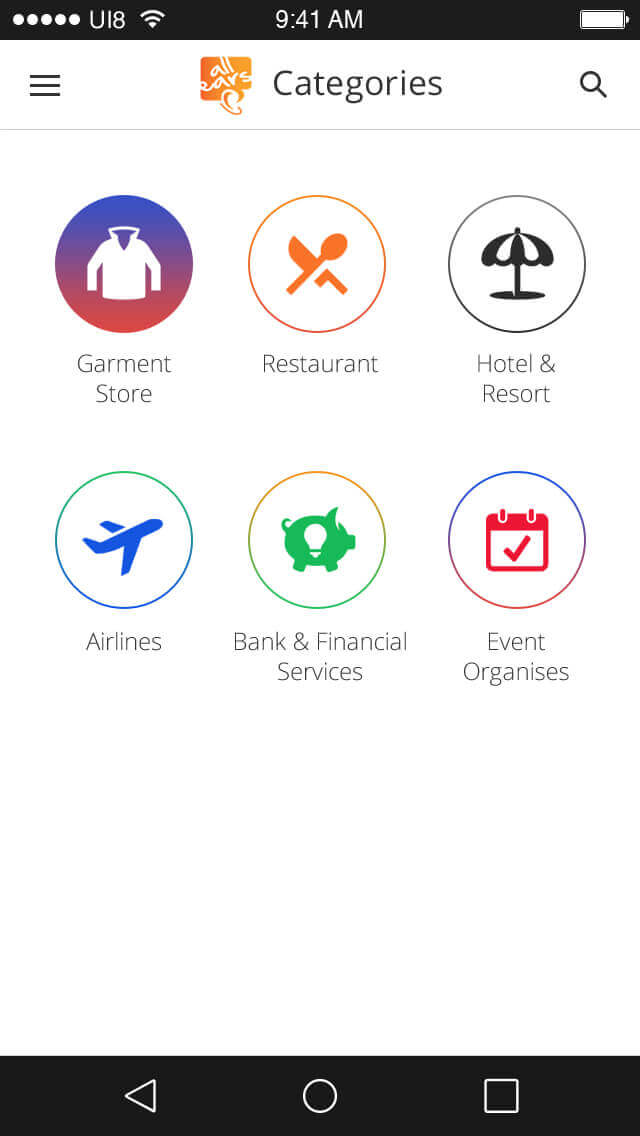
Task: Go to the home screen
Action: click(320, 1096)
